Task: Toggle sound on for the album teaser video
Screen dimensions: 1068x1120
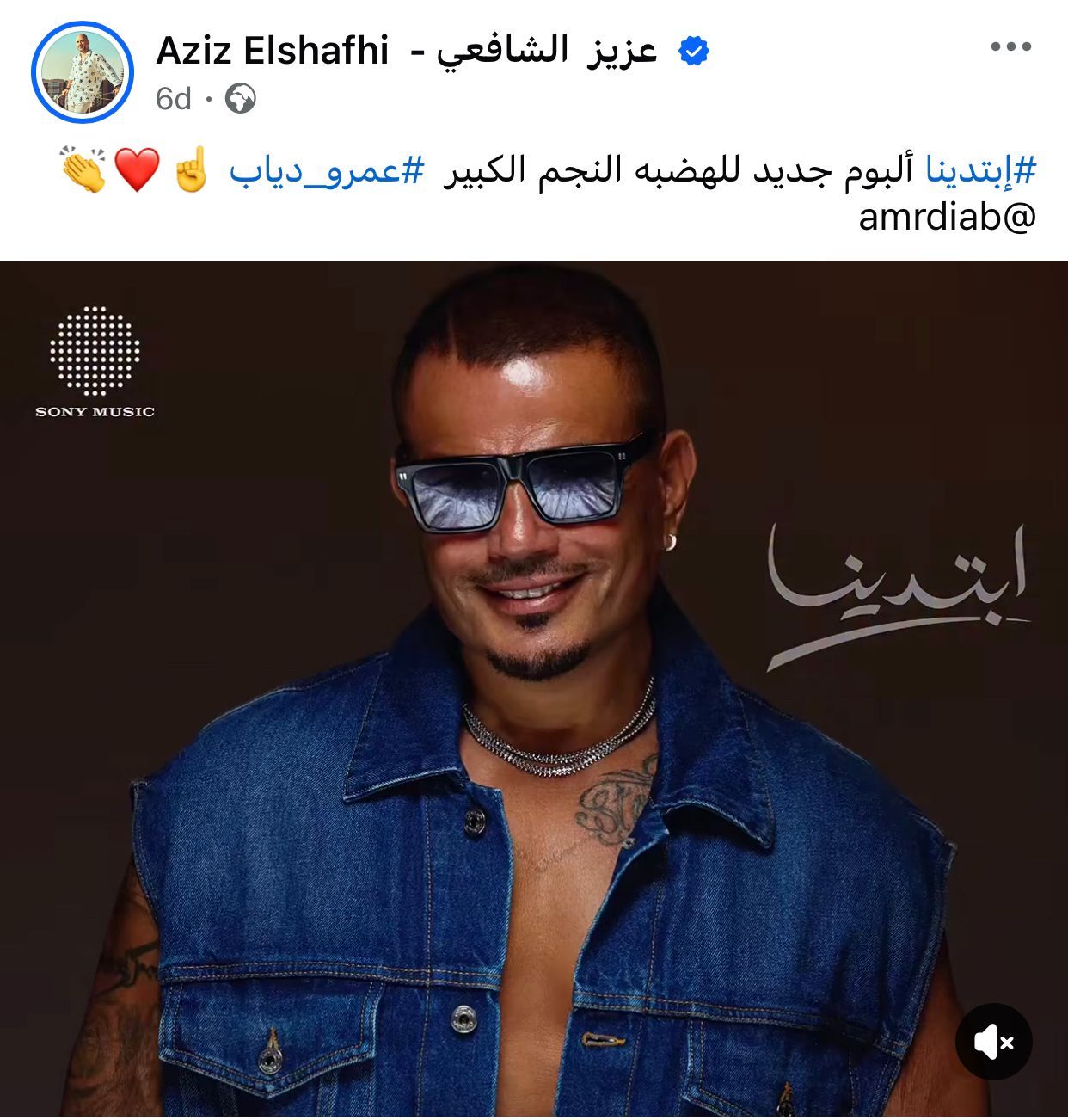Action: point(996,1041)
